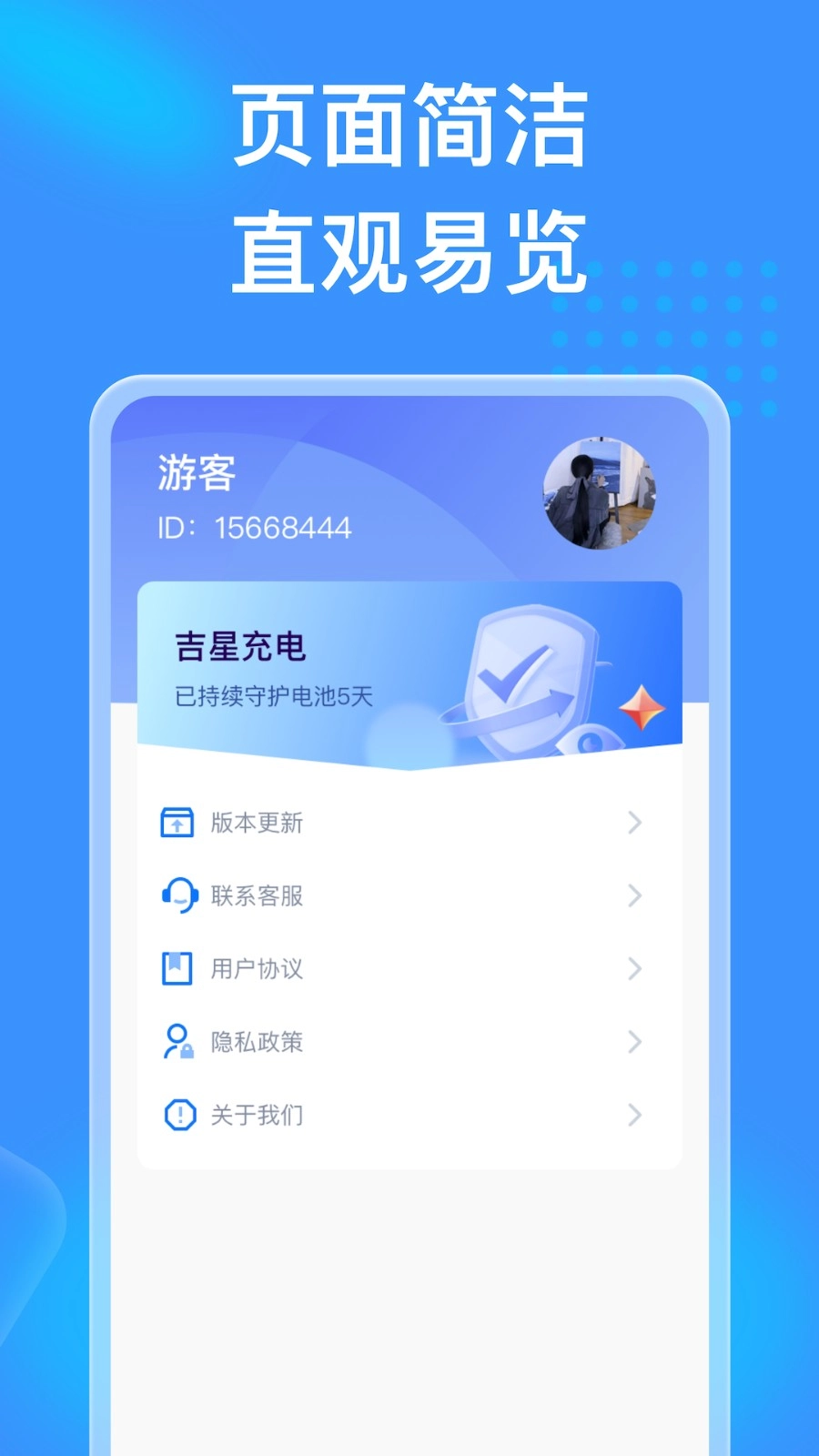Viewport: 819px width, 1456px height.
Task: Click the version update icon
Action: 178,823
